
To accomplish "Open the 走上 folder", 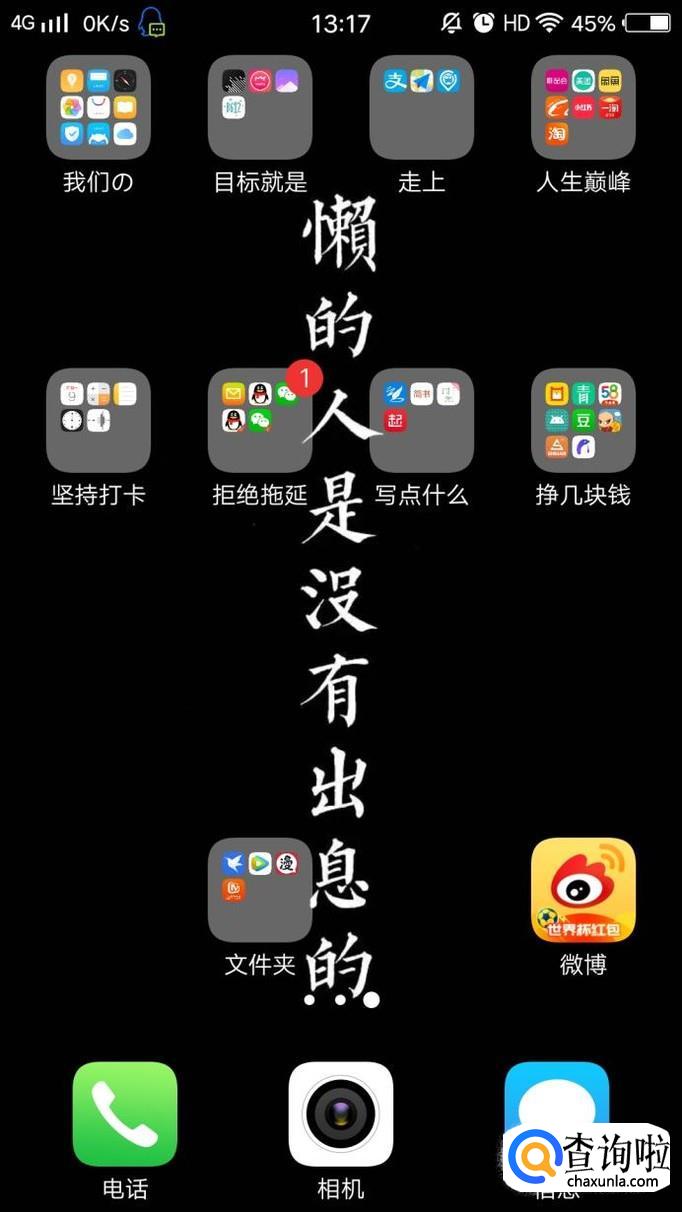I will [421, 108].
